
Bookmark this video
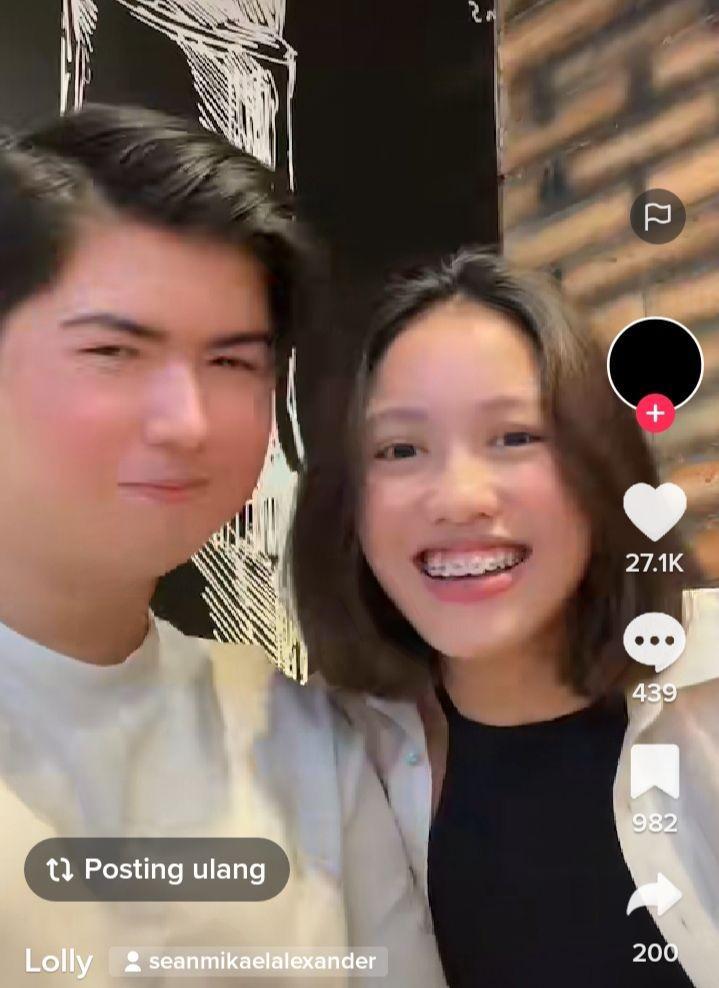tap(654, 772)
